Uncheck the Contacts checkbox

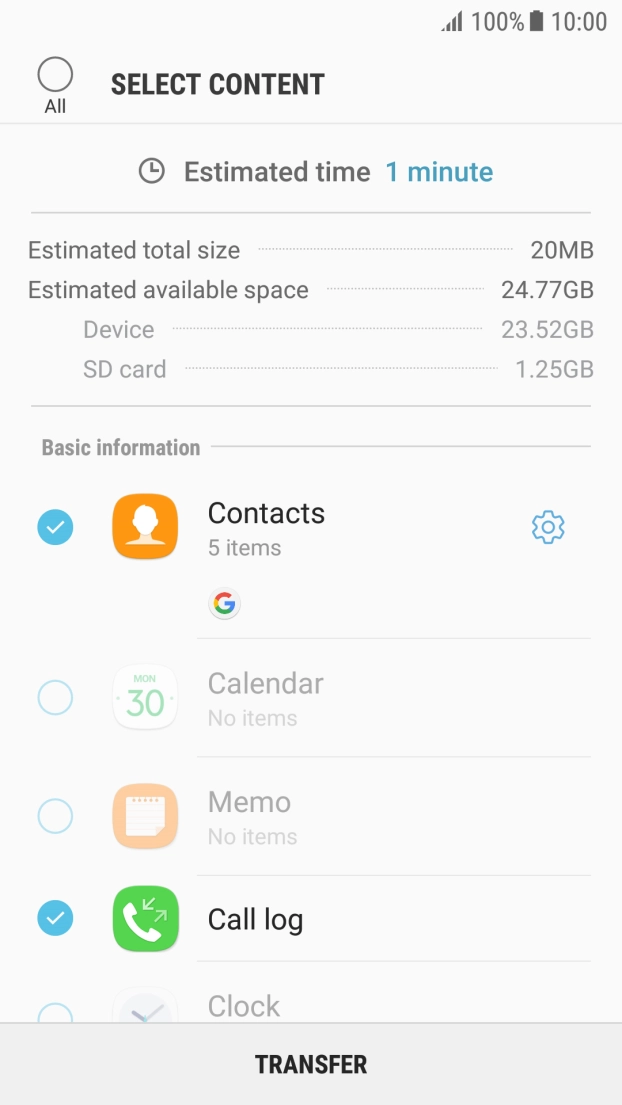(x=55, y=527)
